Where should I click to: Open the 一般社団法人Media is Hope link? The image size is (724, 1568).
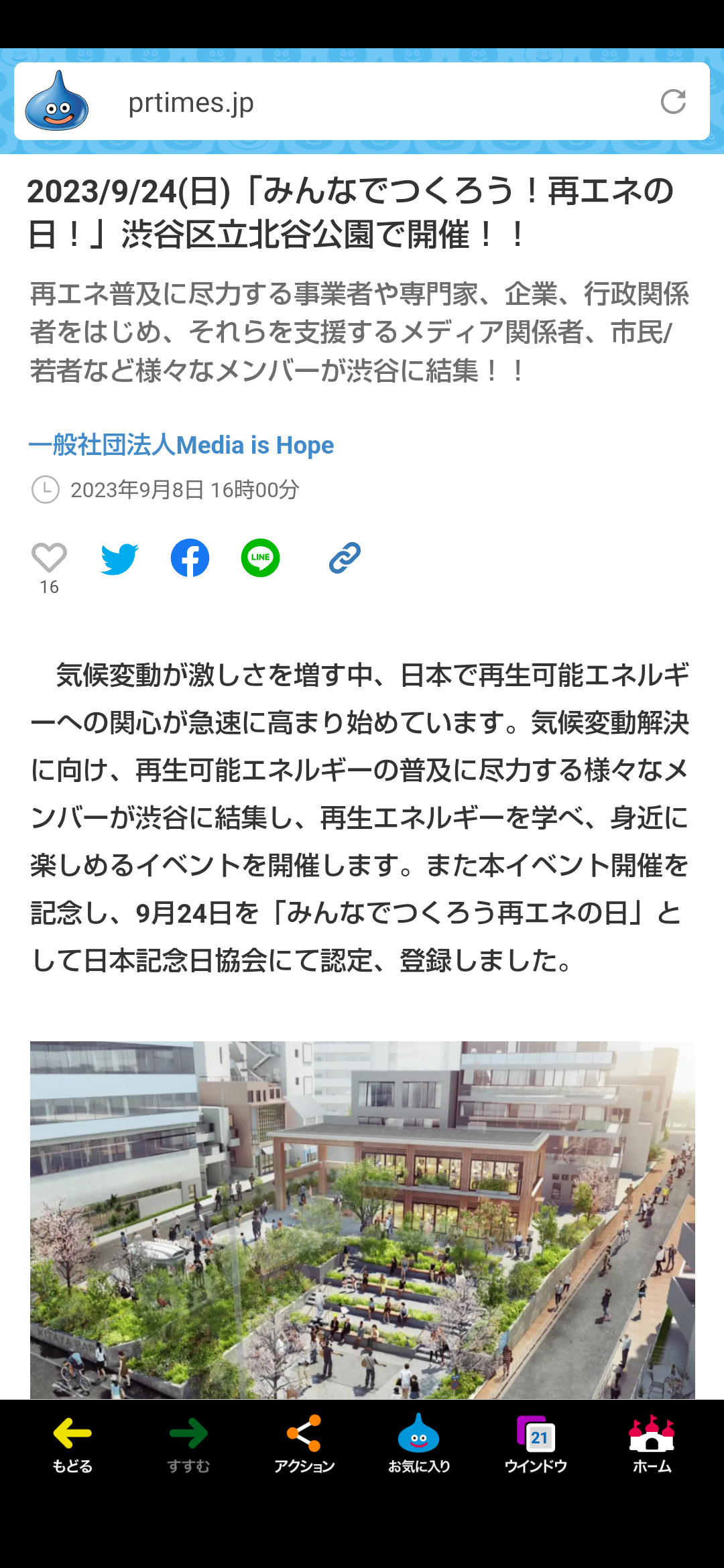tap(181, 445)
